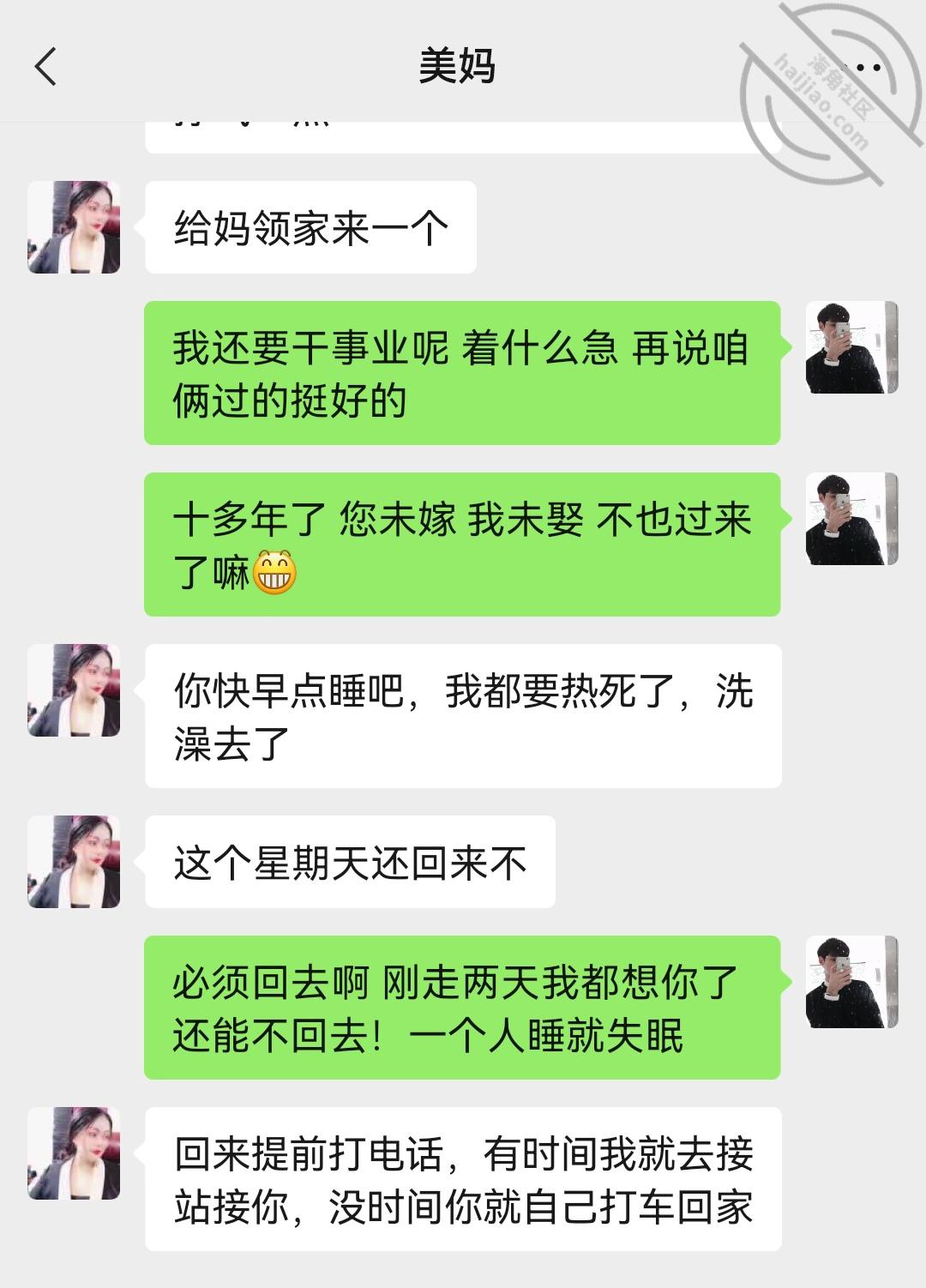Open 美妈's avatar beside 给妈领家来一个
The width and height of the screenshot is (926, 1288).
tap(74, 227)
